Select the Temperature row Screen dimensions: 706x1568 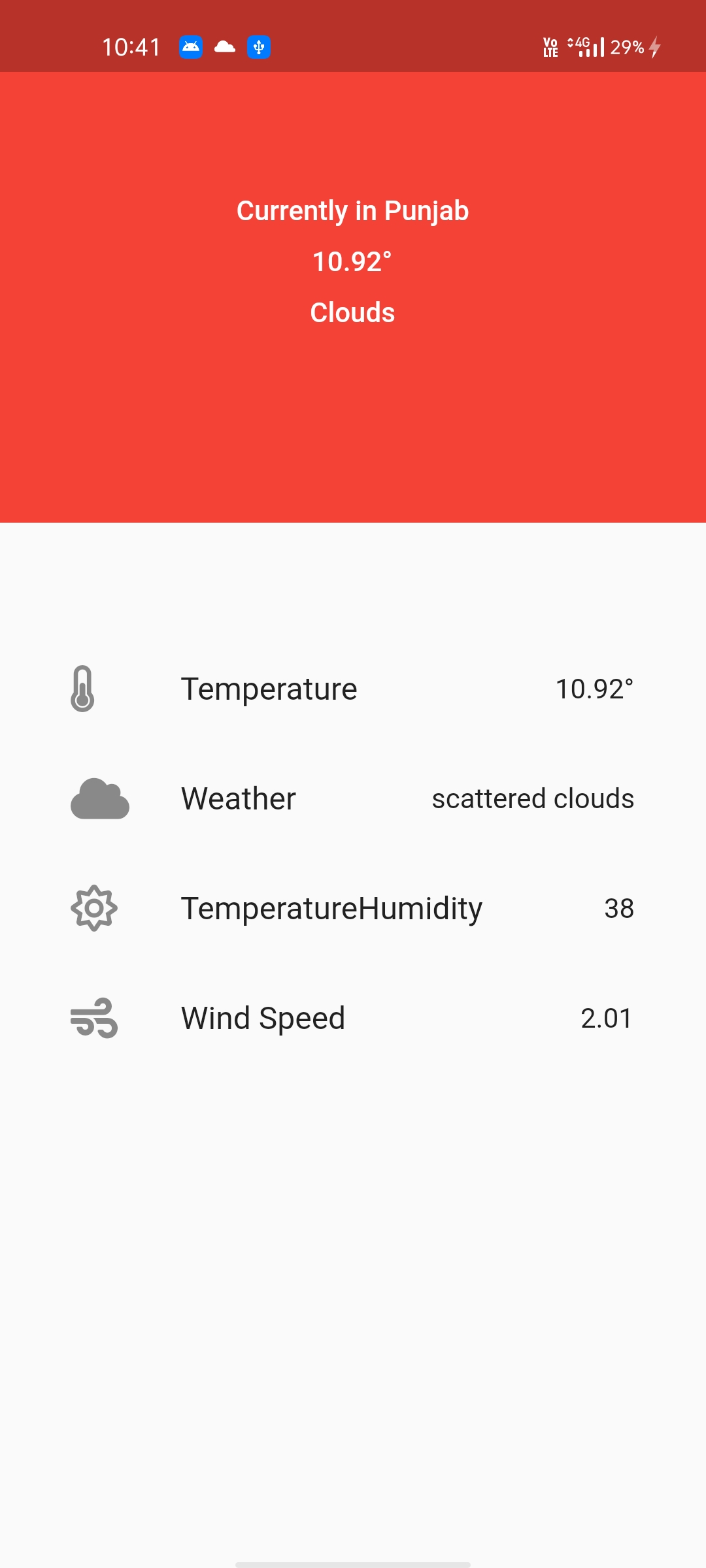tap(353, 689)
